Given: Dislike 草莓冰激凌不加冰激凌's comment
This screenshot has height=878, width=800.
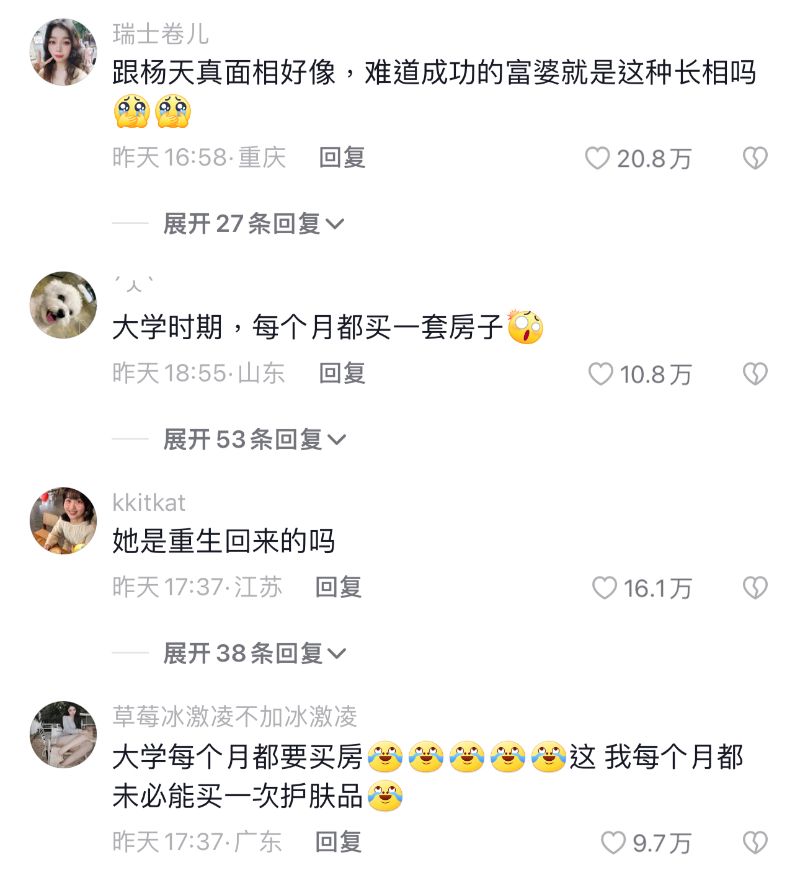Looking at the screenshot, I should [755, 843].
